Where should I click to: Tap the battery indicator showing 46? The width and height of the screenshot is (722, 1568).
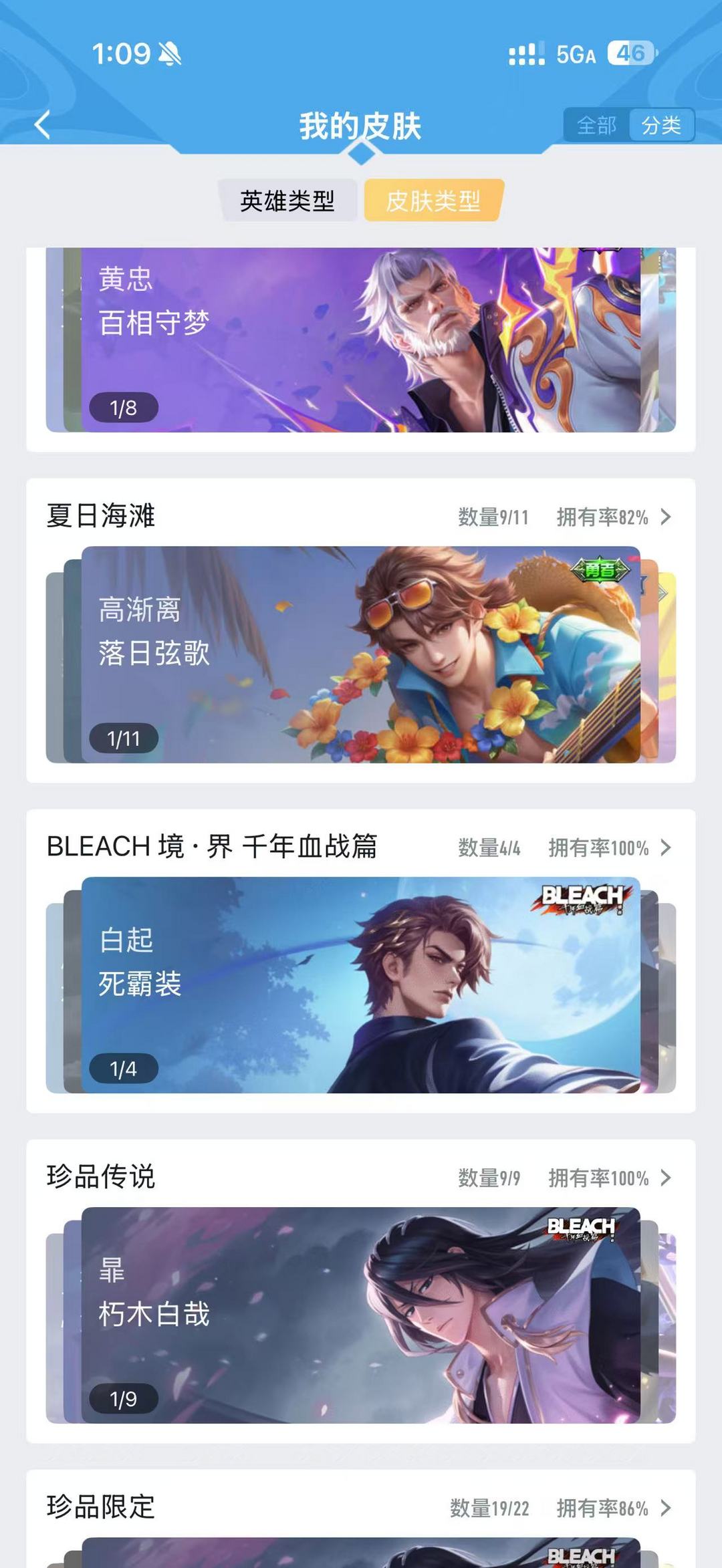coord(632,55)
